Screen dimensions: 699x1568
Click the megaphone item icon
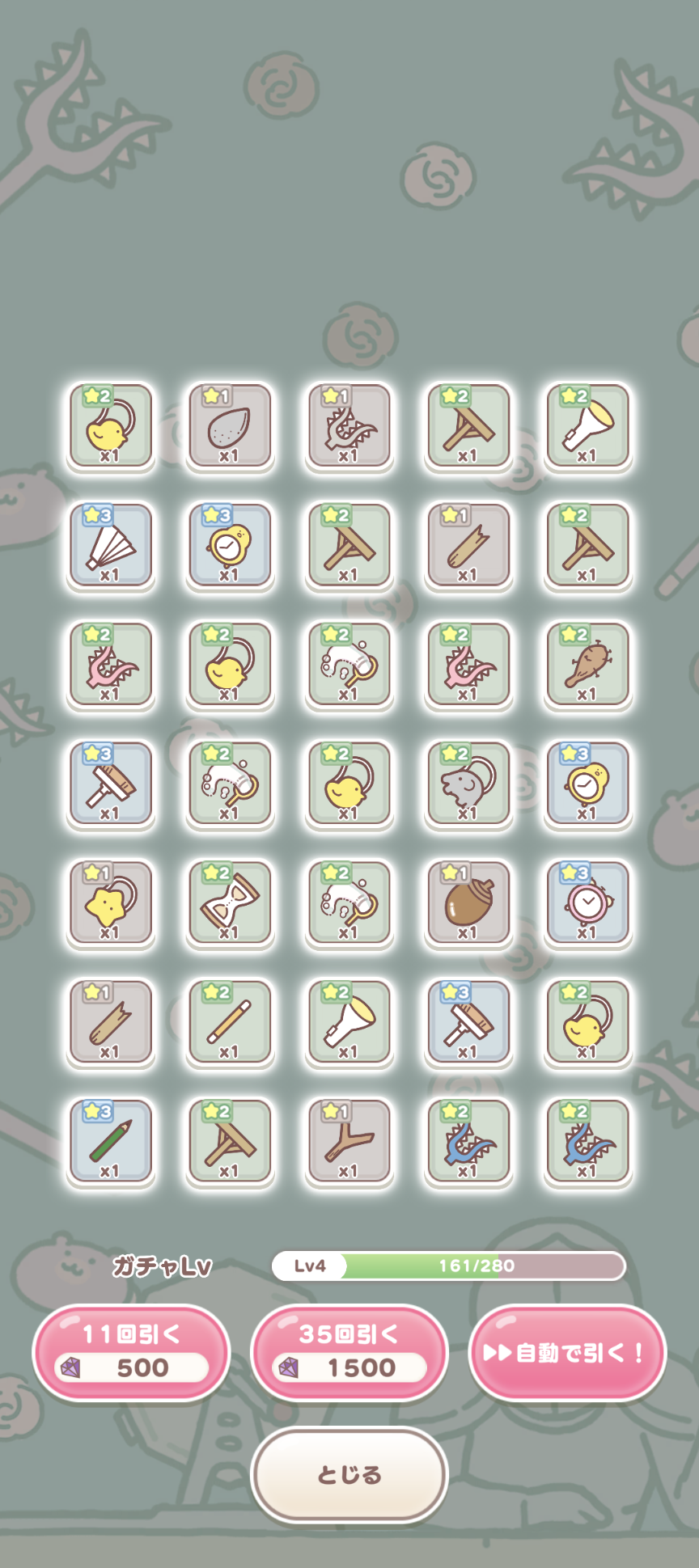click(x=349, y=1023)
